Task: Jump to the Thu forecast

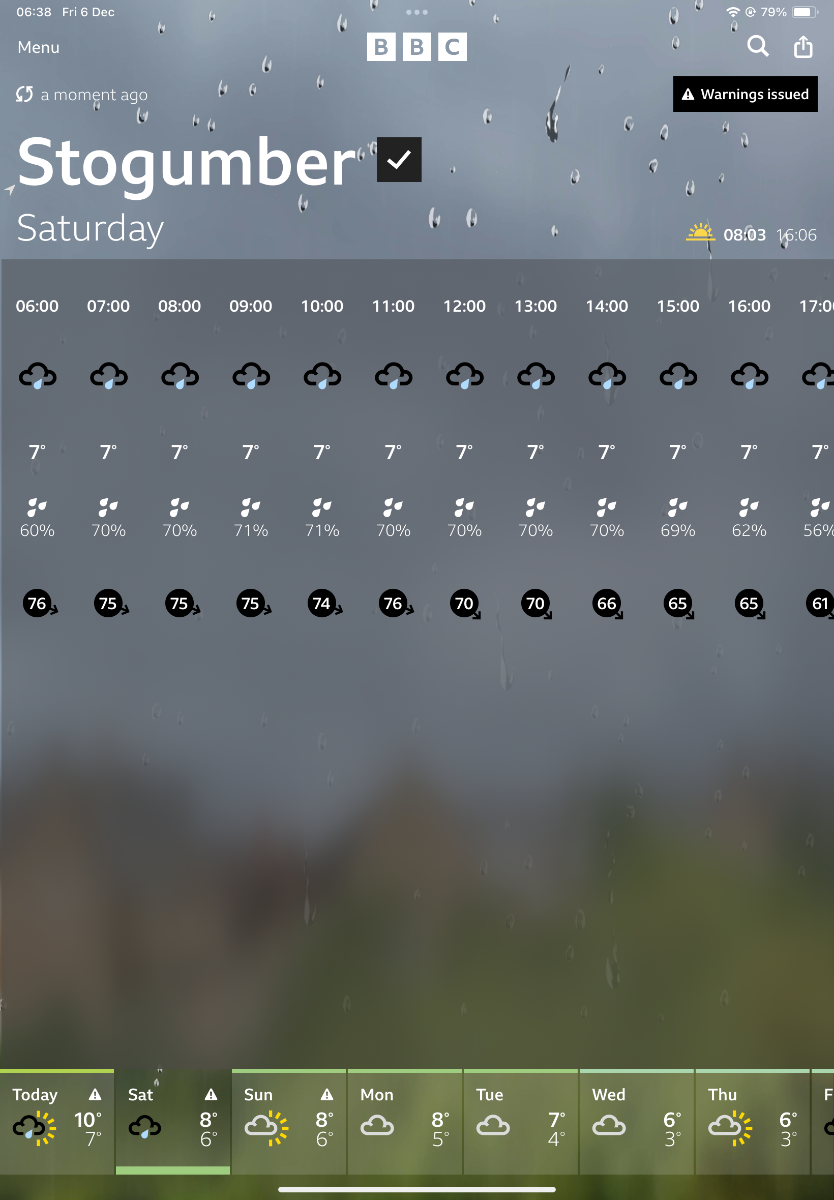Action: coord(752,1120)
